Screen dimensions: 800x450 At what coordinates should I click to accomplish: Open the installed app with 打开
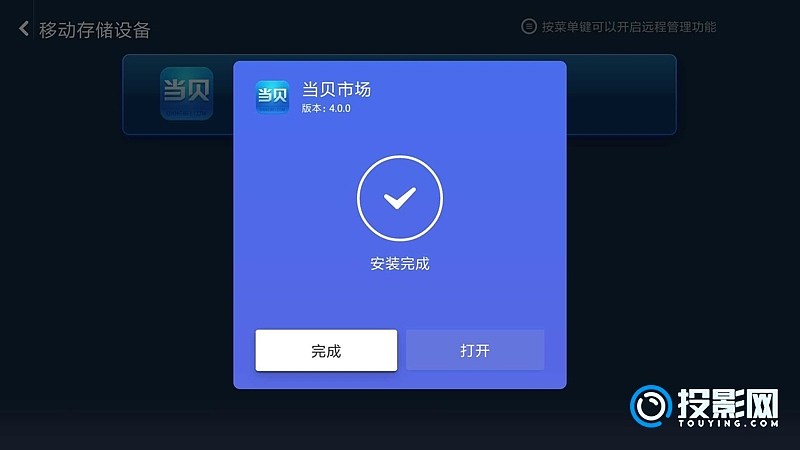(475, 351)
